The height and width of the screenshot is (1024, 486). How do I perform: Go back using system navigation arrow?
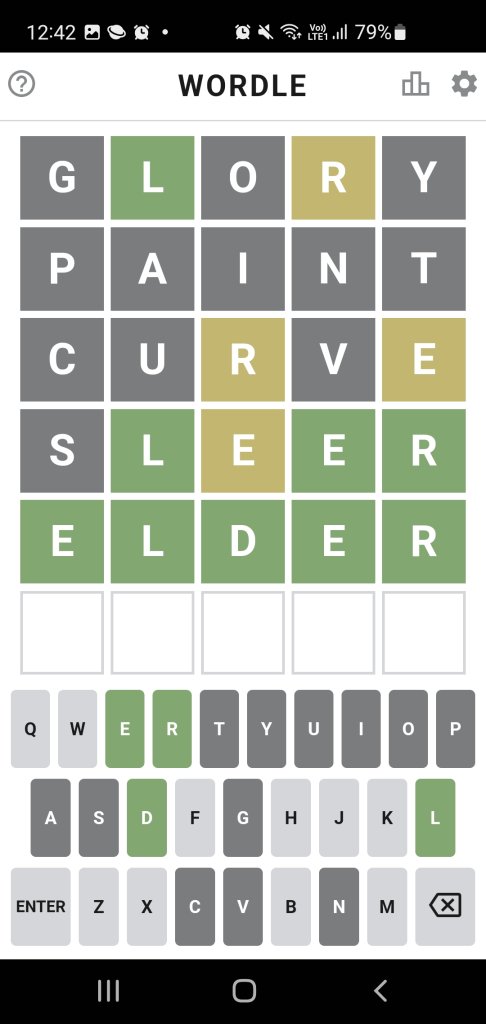tap(380, 991)
